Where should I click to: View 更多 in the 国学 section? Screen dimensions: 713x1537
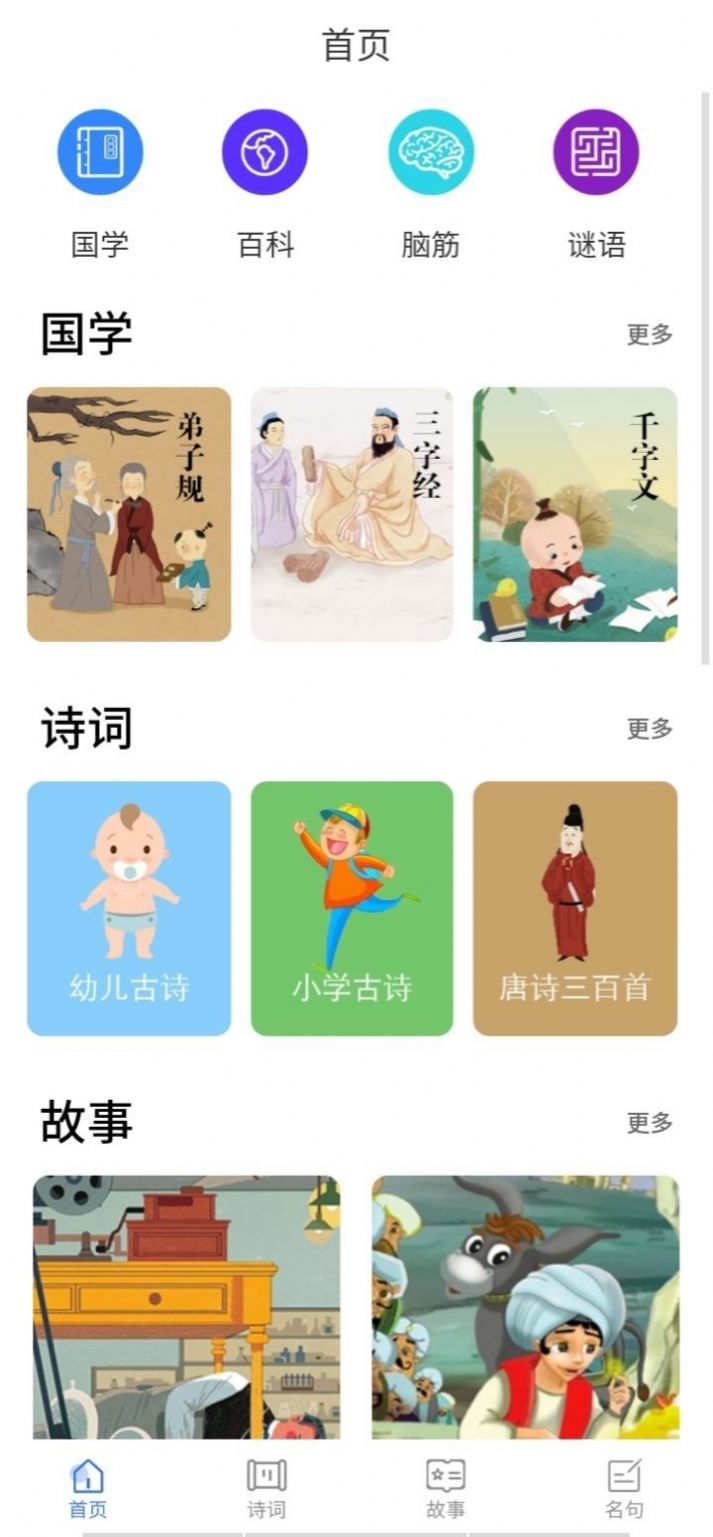[x=649, y=335]
